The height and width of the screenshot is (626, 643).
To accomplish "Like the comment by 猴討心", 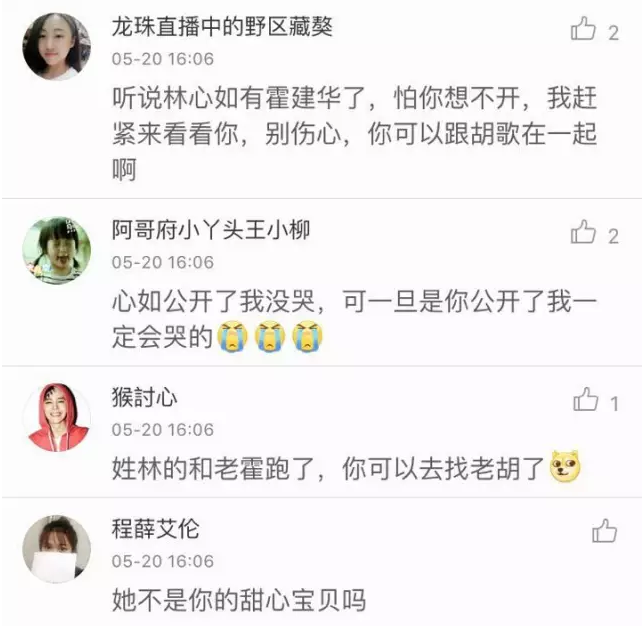I will (586, 401).
